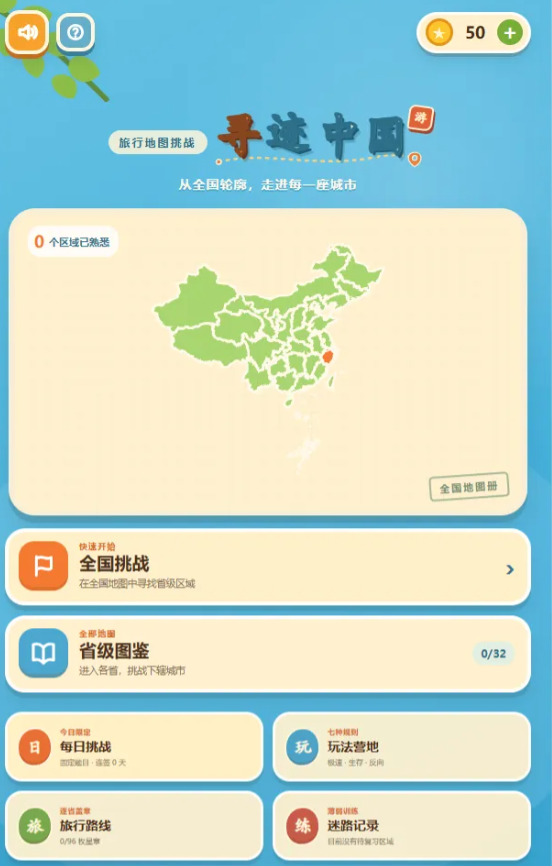Tap the China map card
The width and height of the screenshot is (552, 866).
point(268,362)
